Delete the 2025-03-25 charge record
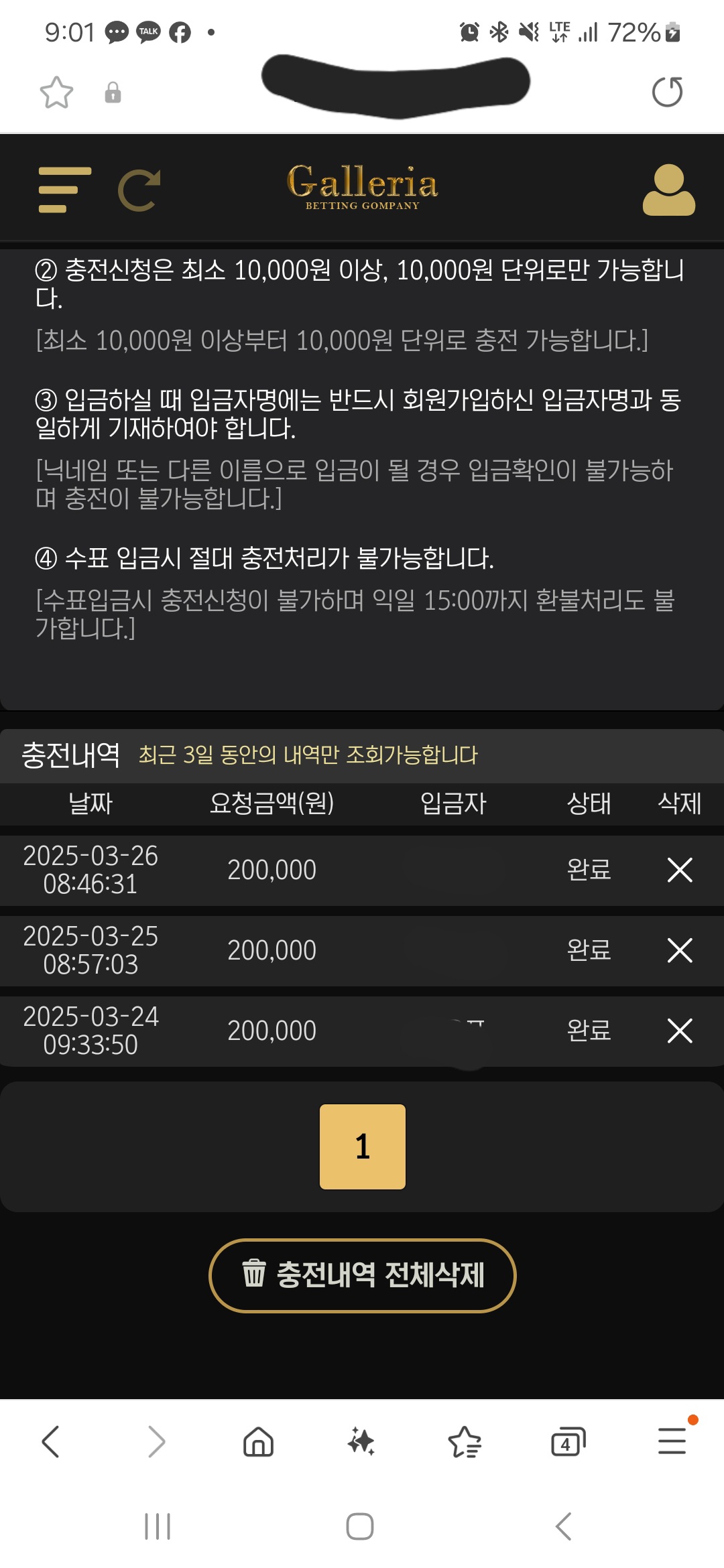The image size is (724, 1568). click(x=679, y=950)
